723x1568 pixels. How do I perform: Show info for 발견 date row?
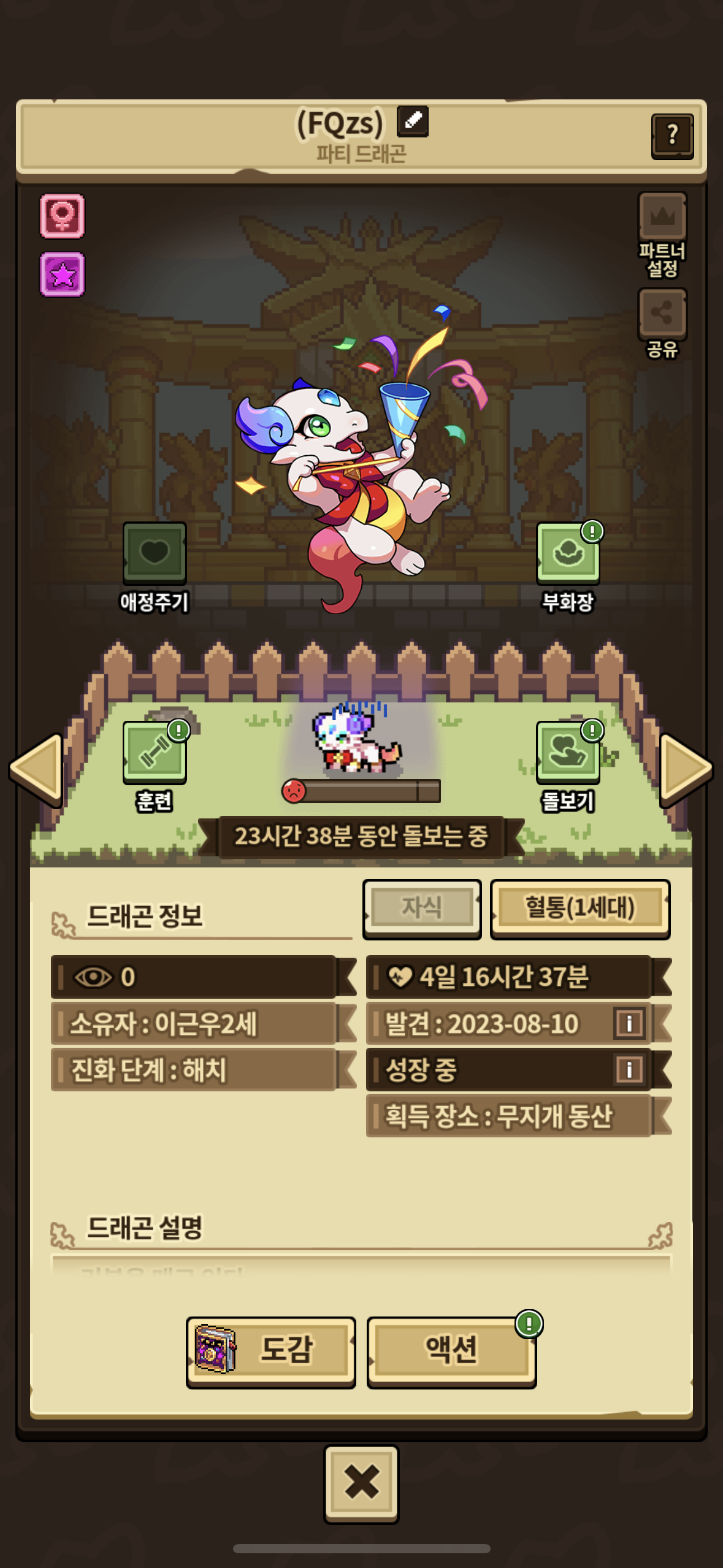629,1023
